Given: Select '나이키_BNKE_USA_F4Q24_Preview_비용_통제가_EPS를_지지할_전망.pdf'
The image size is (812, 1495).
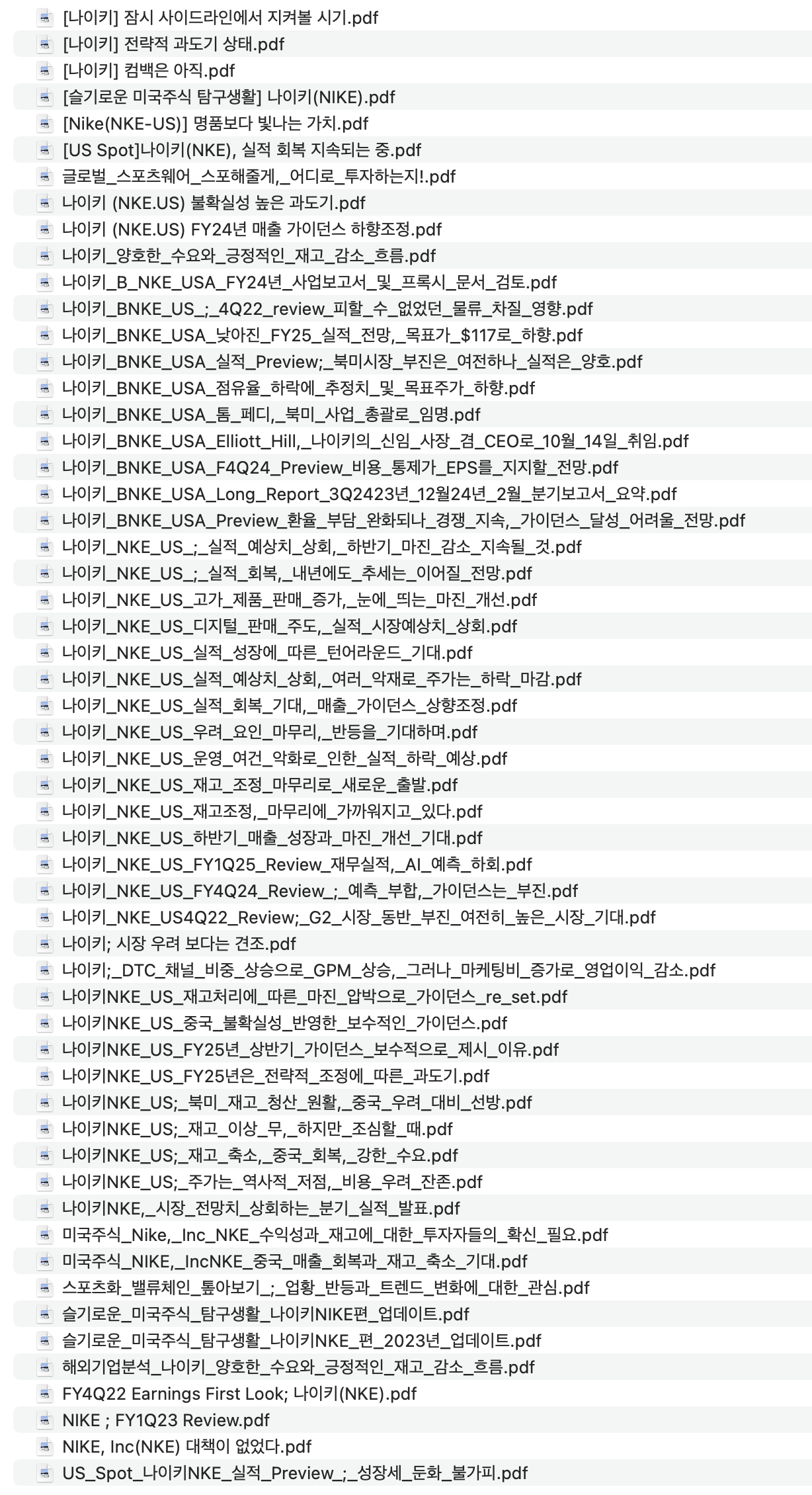Looking at the screenshot, I should click(340, 467).
